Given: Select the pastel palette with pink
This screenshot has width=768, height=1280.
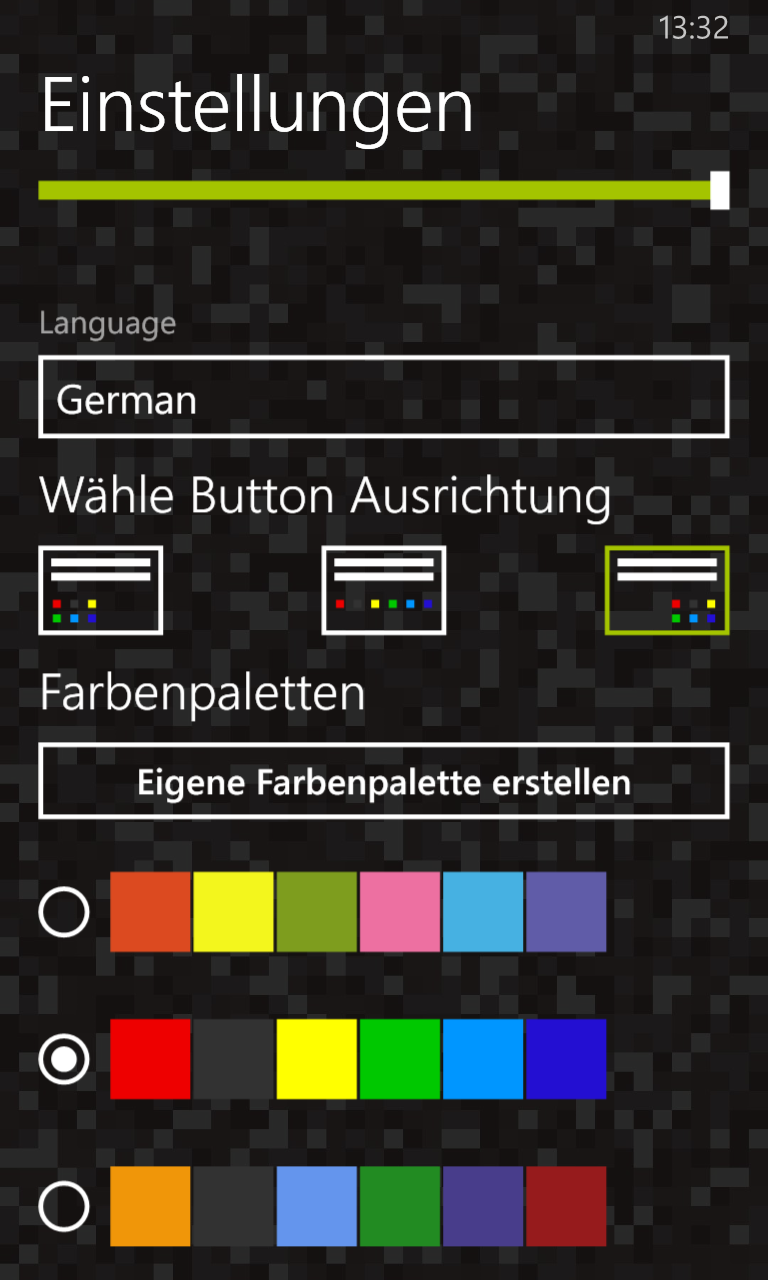Looking at the screenshot, I should point(64,912).
